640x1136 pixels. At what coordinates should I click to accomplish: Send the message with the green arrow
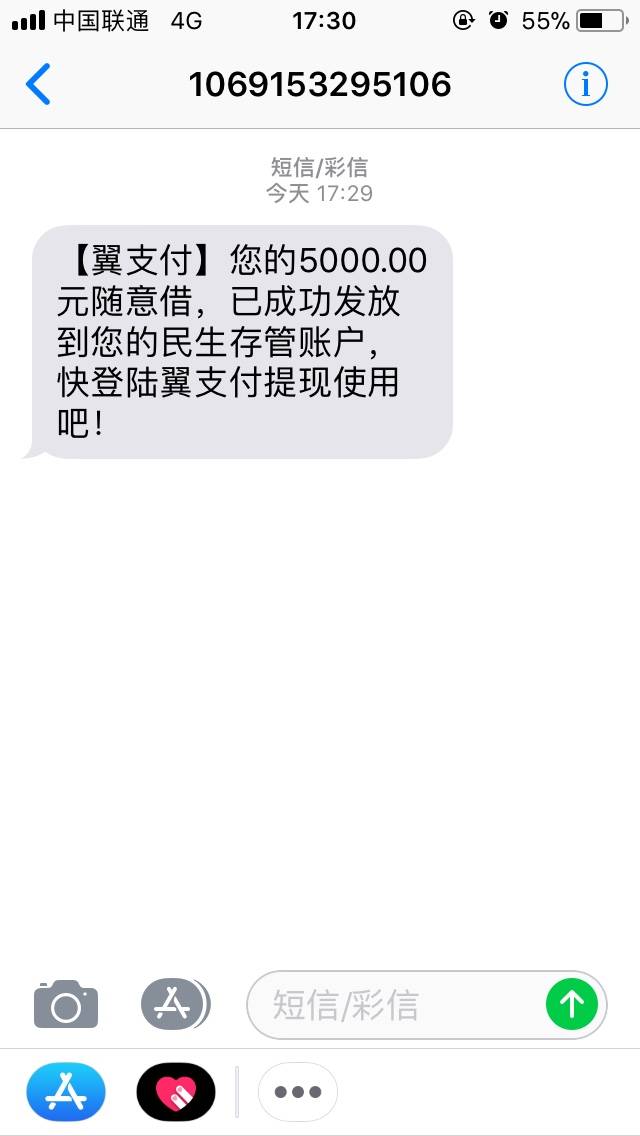coord(572,1004)
